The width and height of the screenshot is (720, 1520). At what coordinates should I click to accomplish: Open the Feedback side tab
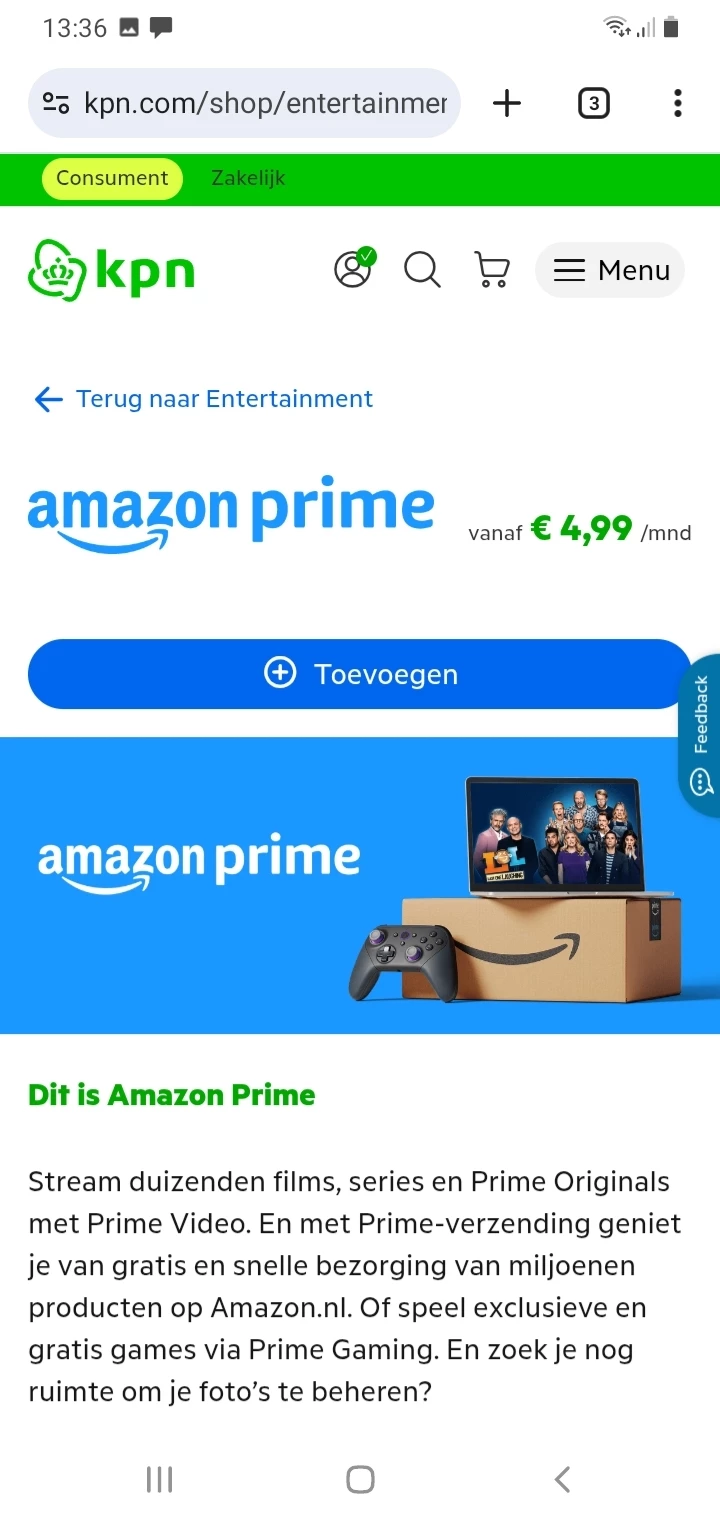click(700, 735)
